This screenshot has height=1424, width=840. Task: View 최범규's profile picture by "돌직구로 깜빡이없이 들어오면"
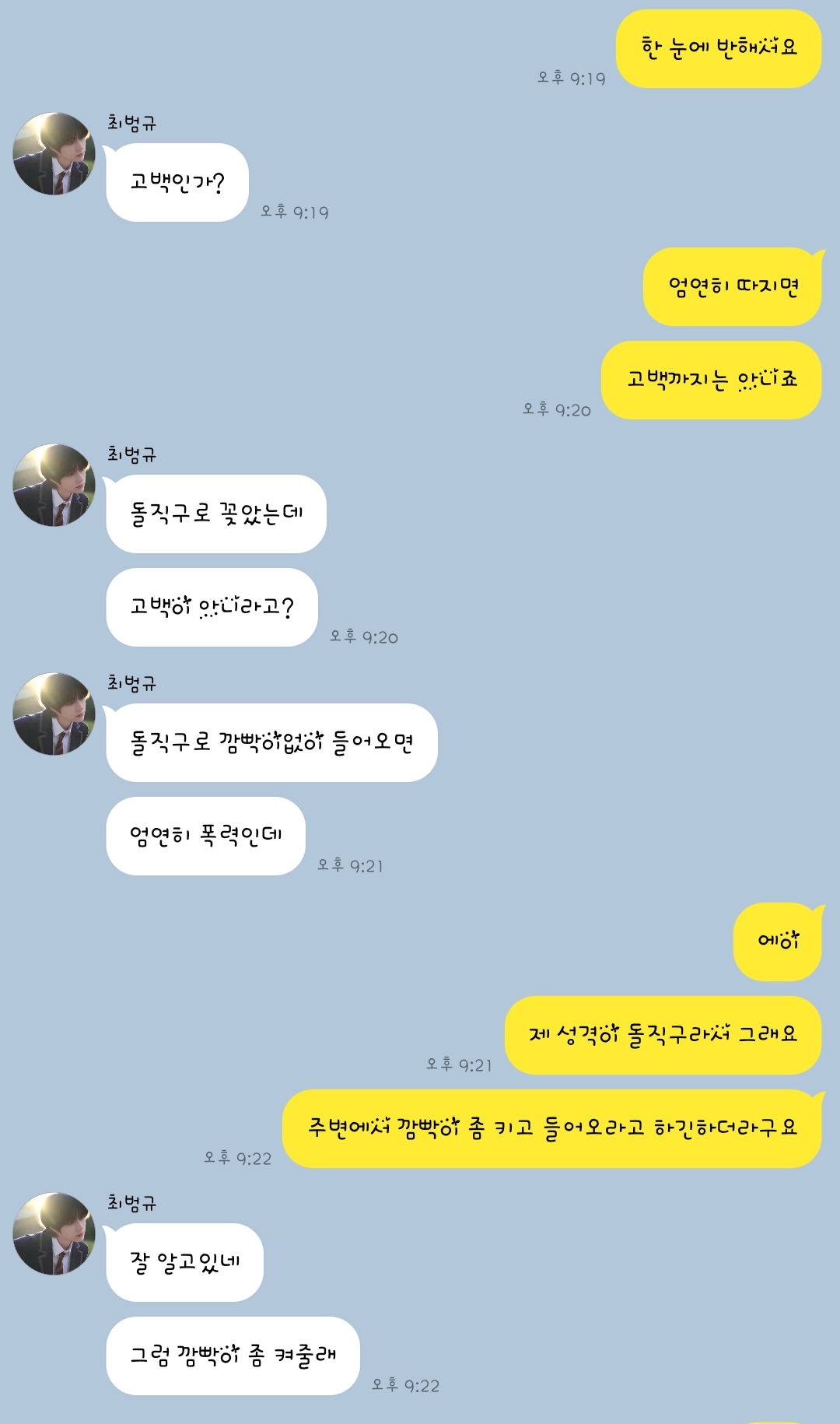pos(54,714)
